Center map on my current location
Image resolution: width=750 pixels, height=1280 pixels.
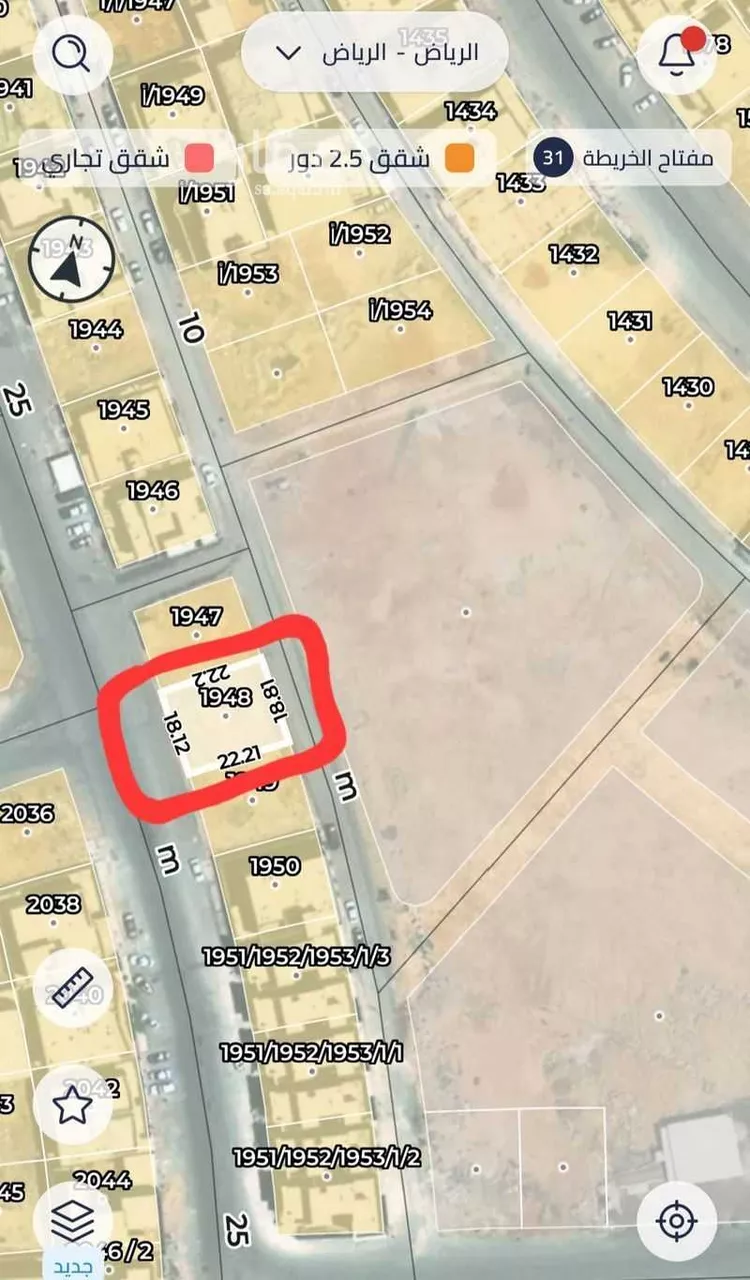pos(677,1221)
